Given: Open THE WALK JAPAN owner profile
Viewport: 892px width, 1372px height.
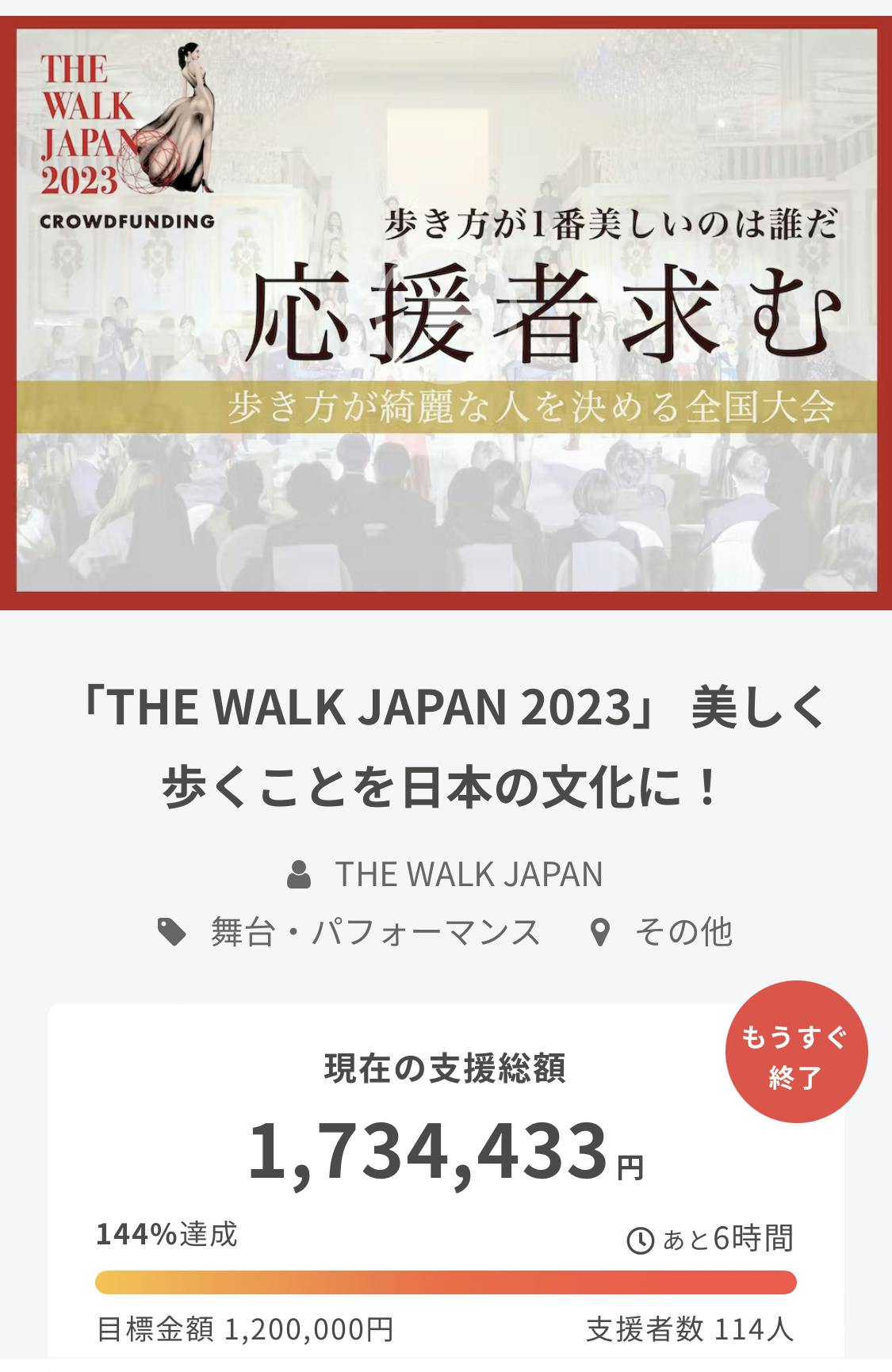Looking at the screenshot, I should 468,874.
